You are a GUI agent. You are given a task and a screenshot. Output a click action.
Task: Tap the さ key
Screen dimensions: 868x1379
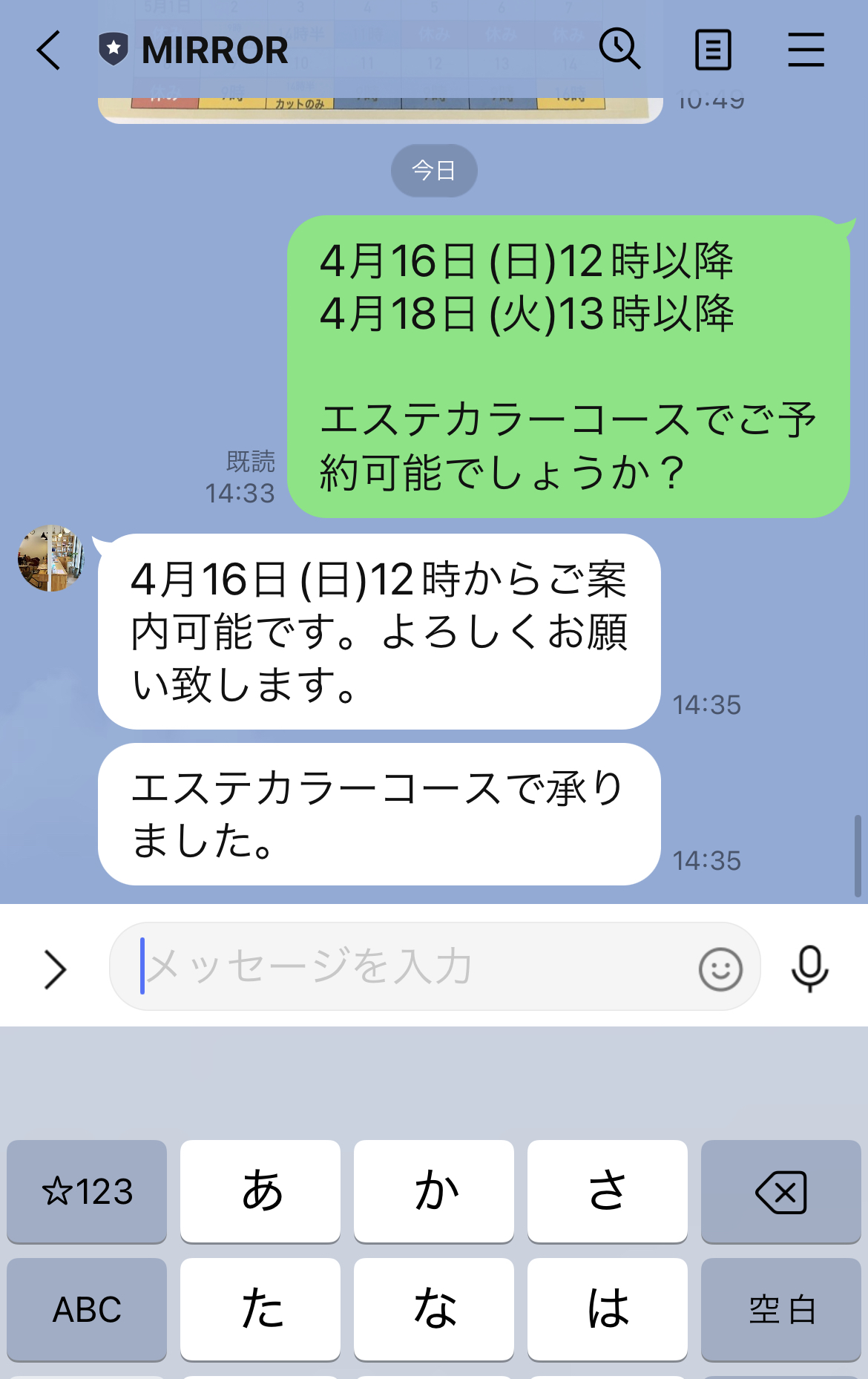(608, 1191)
